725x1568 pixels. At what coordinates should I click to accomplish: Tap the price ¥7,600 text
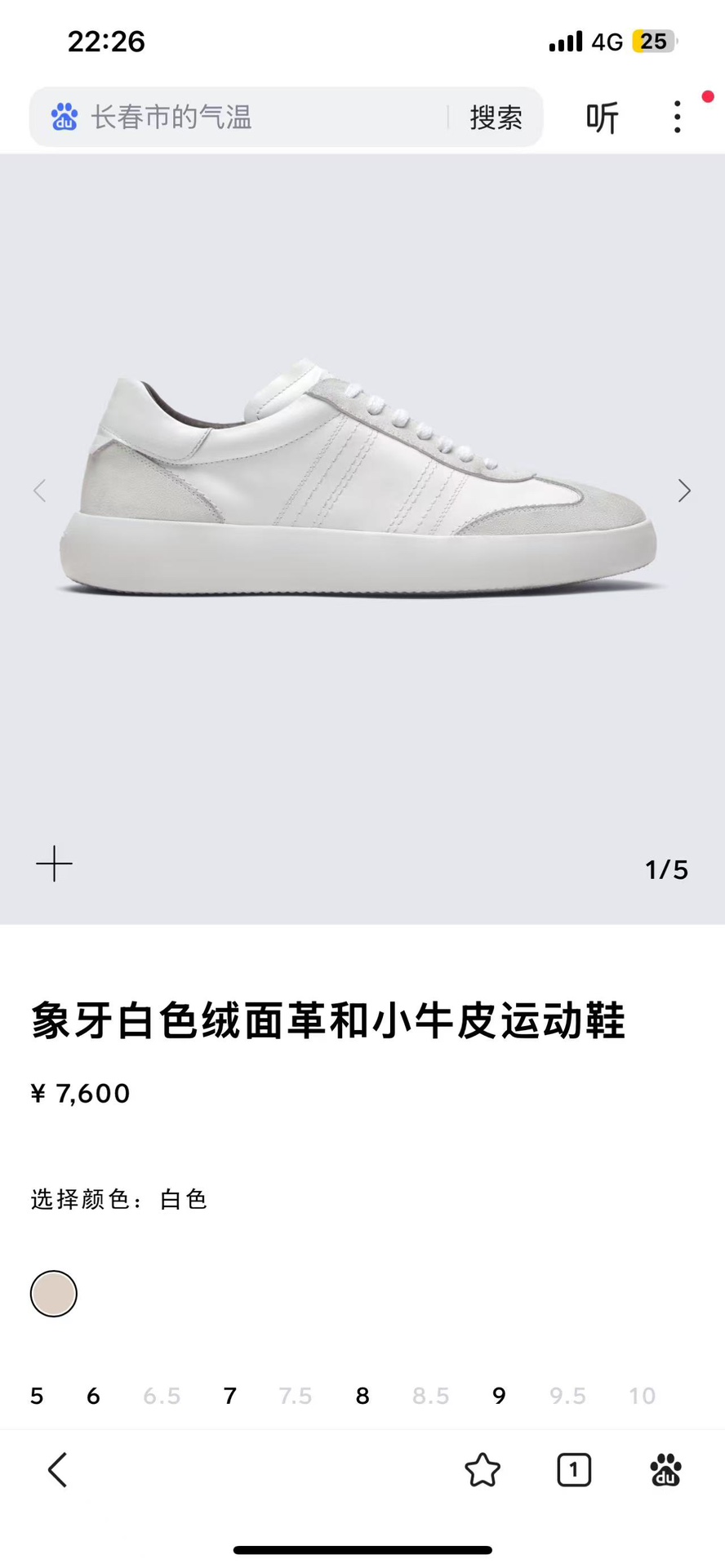pyautogui.click(x=79, y=1093)
